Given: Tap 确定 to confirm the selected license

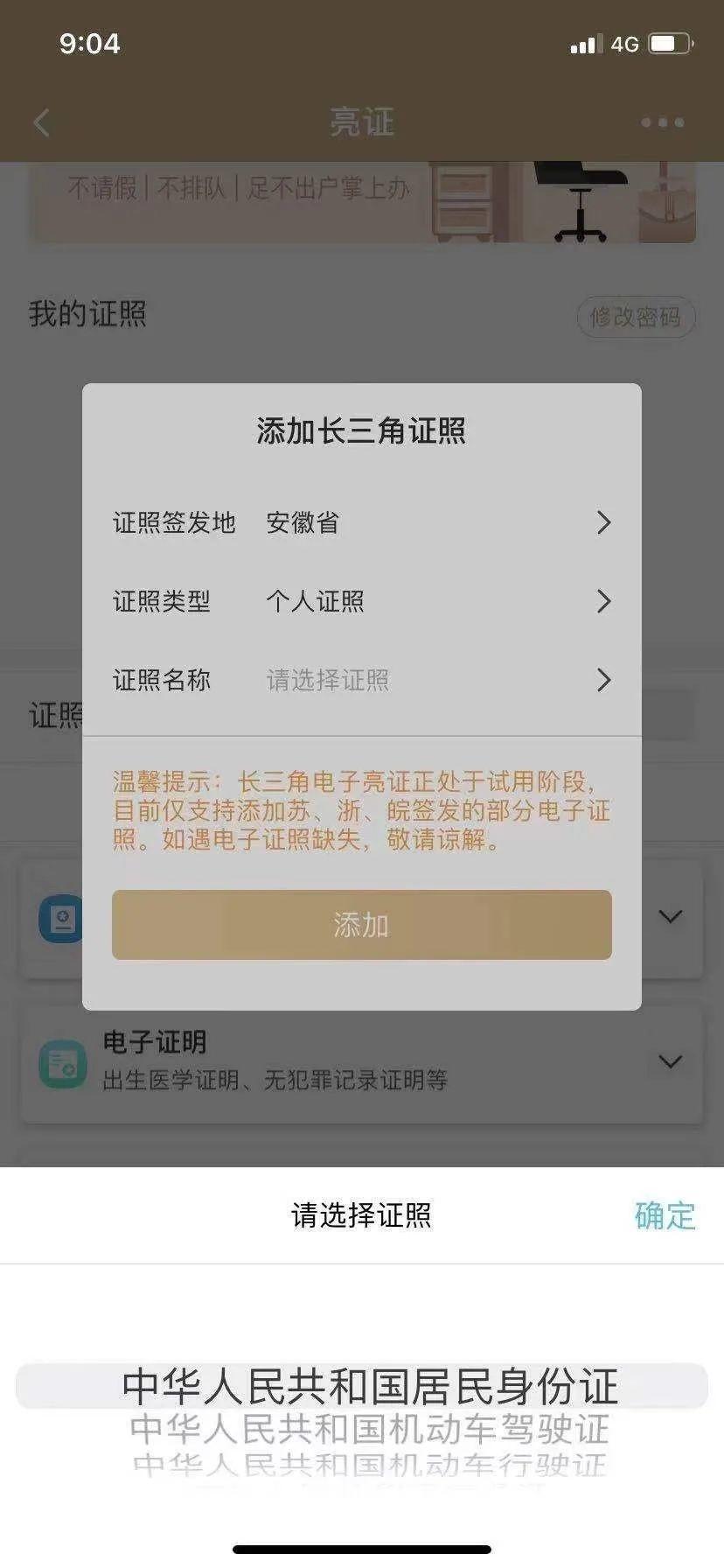Looking at the screenshot, I should point(665,1215).
